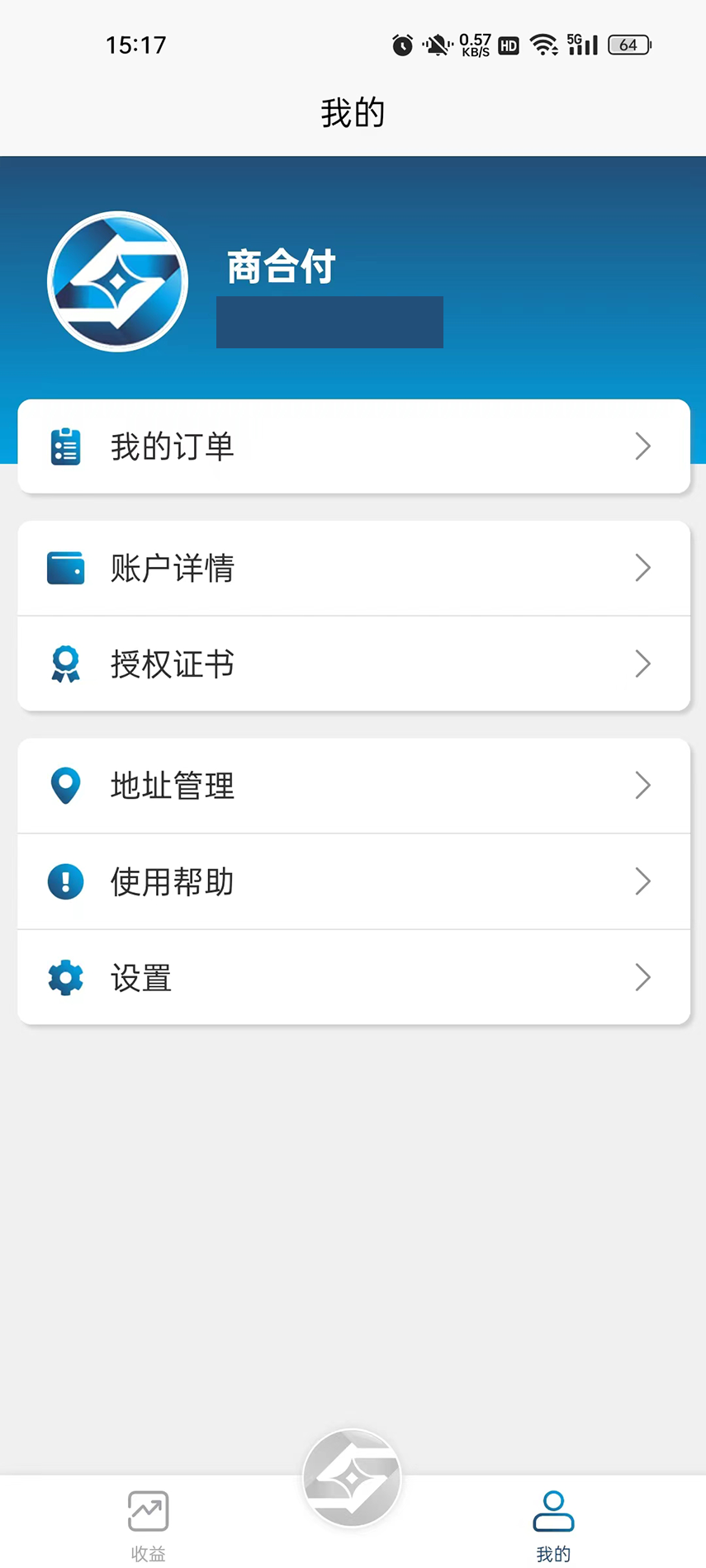Tap the 地址管理 location pin icon
This screenshot has height=1568, width=706.
point(65,785)
